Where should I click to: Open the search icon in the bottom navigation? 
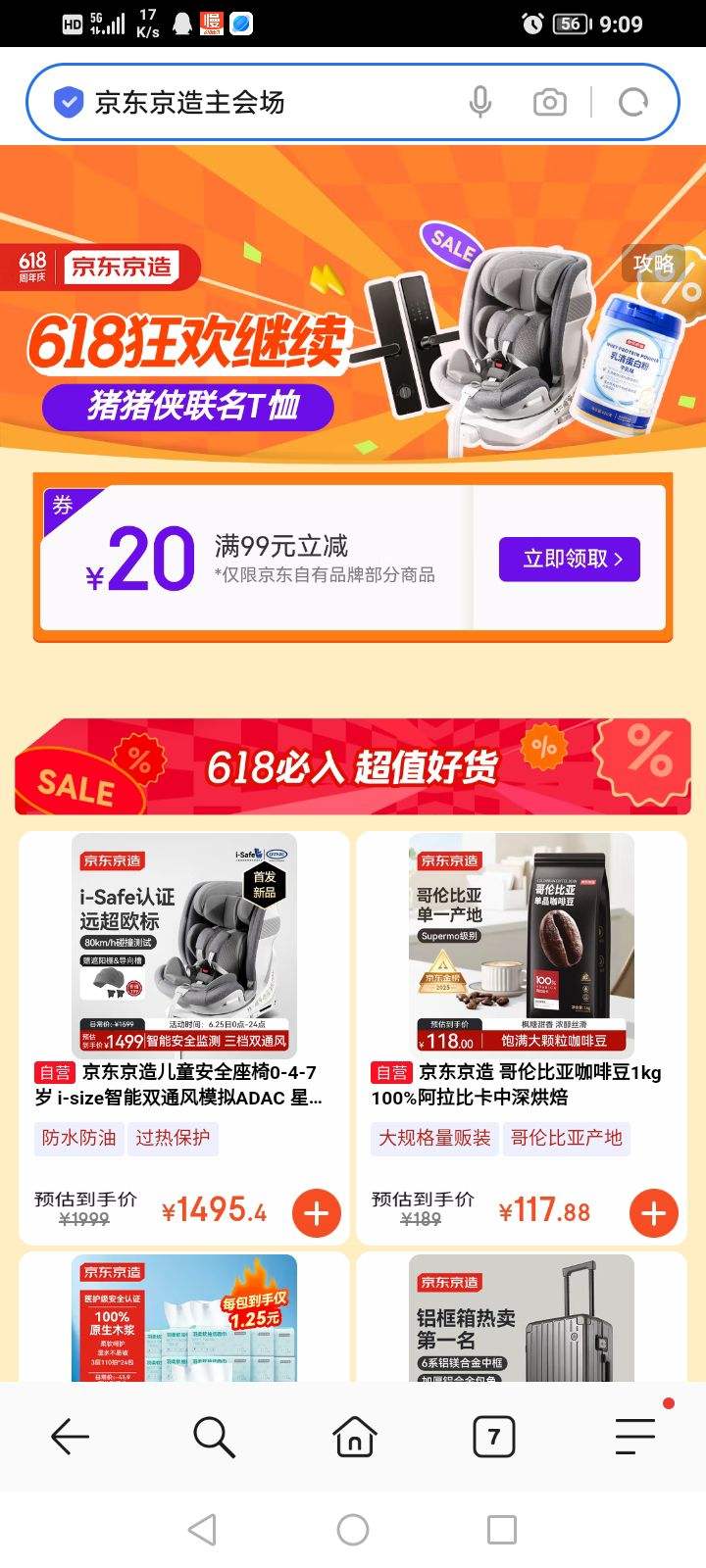click(212, 1437)
